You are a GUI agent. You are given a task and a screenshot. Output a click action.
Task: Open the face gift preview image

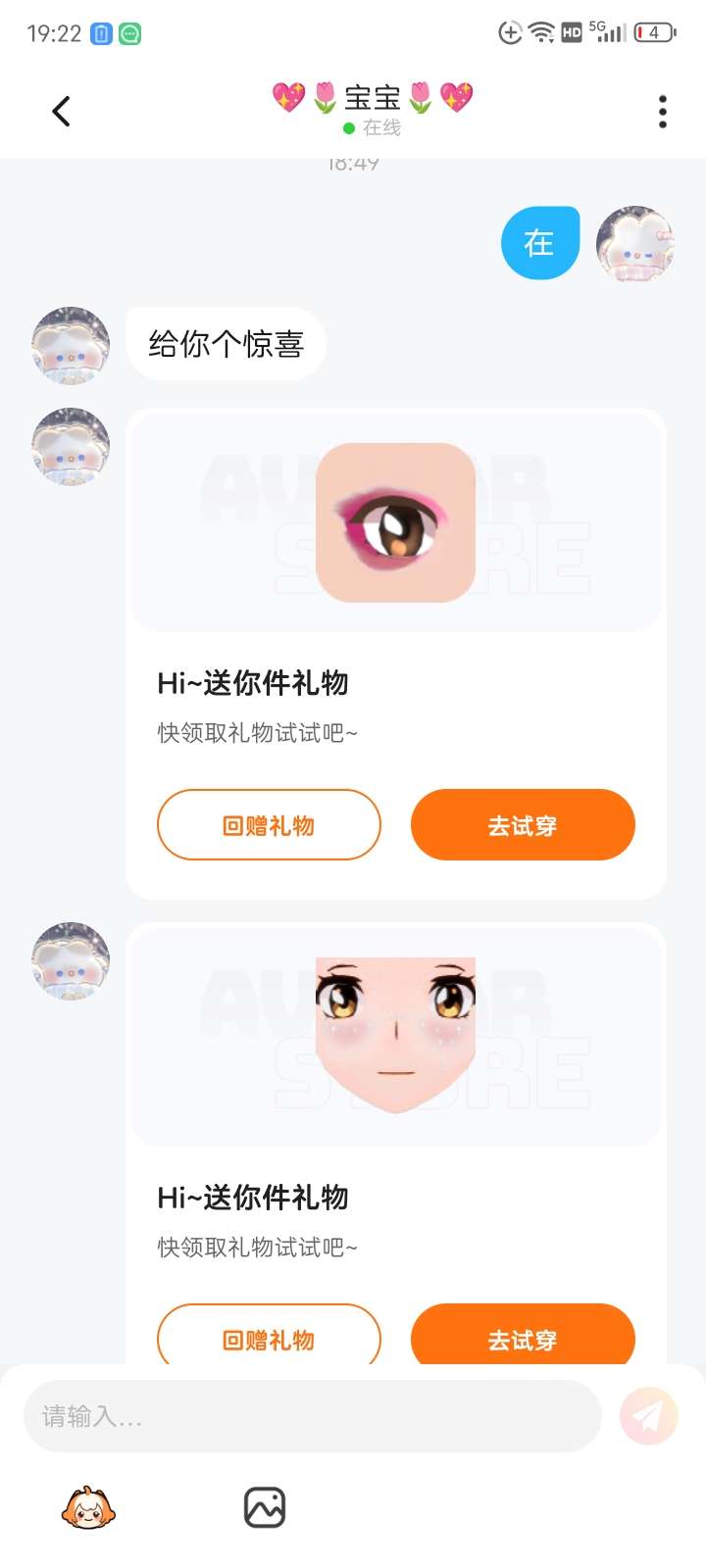tap(396, 1036)
